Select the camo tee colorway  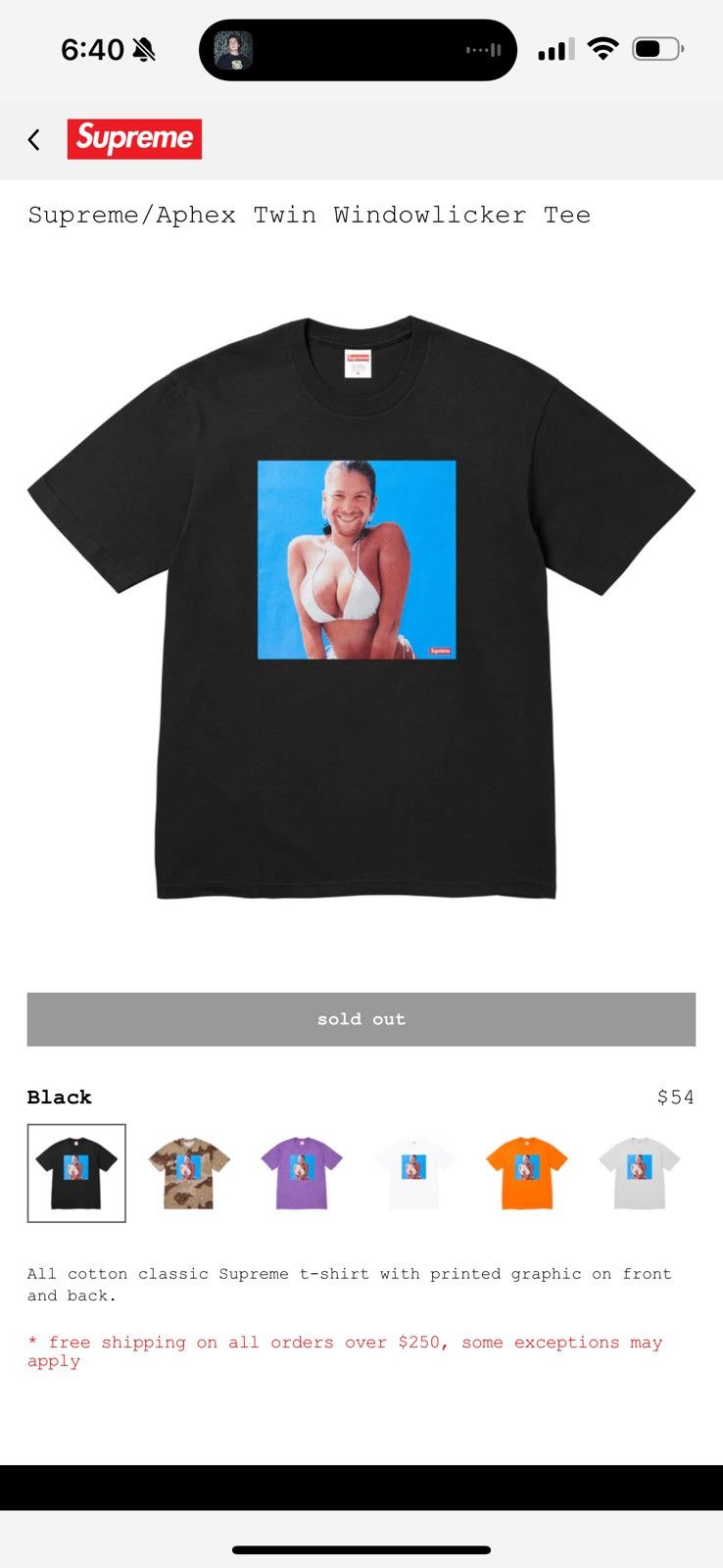(x=190, y=1172)
